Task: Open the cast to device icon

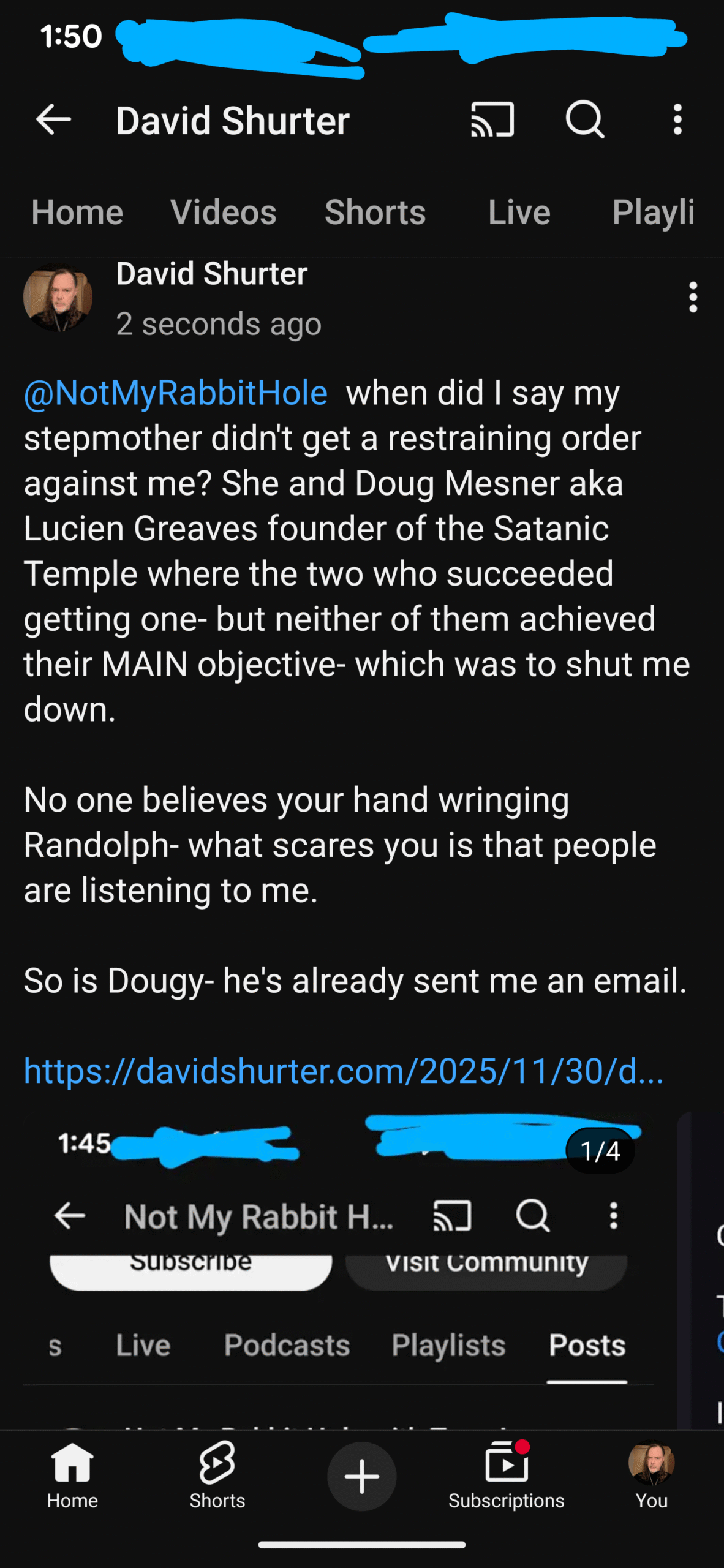Action: (492, 119)
